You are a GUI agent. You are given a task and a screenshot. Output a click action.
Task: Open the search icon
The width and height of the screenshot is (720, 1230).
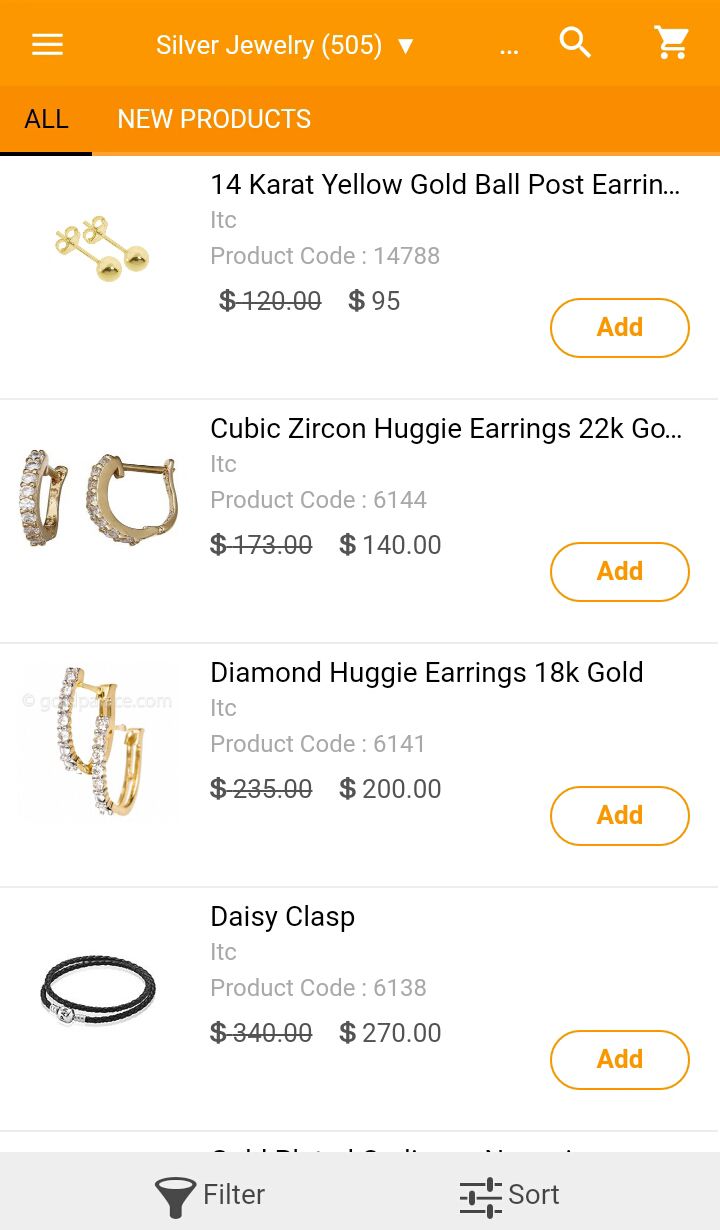575,43
